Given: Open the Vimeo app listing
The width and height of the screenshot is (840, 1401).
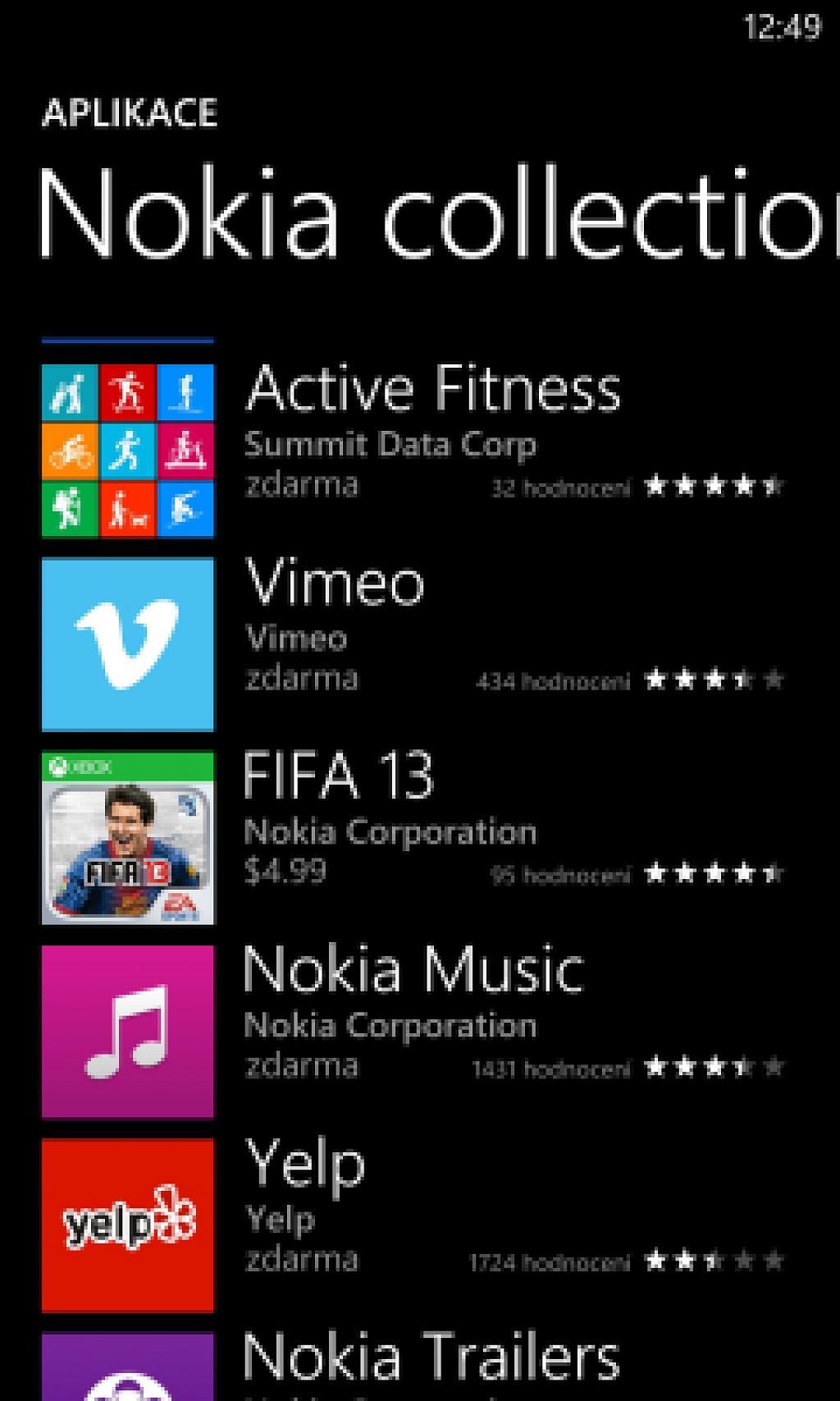Looking at the screenshot, I should pyautogui.click(x=414, y=644).
